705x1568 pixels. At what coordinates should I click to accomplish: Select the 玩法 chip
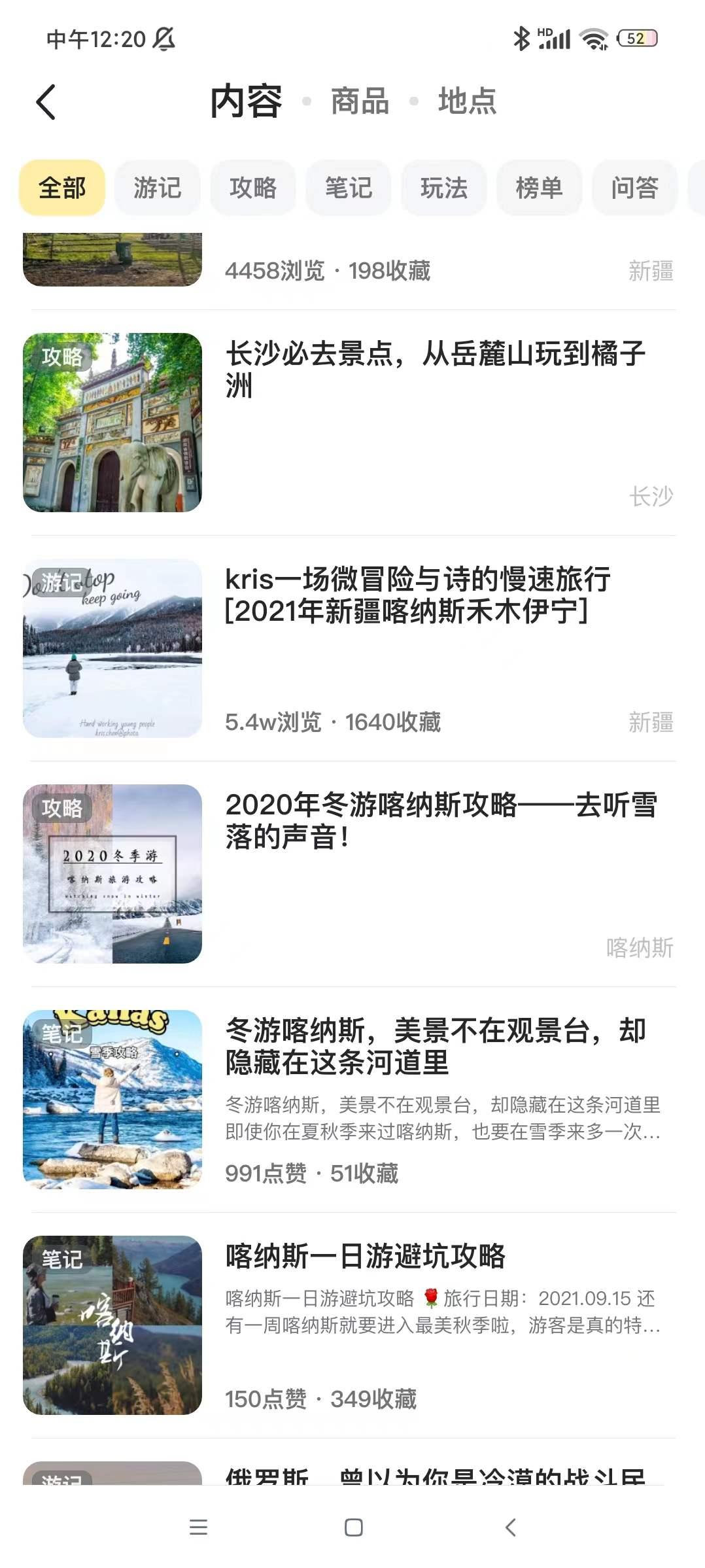coord(444,188)
